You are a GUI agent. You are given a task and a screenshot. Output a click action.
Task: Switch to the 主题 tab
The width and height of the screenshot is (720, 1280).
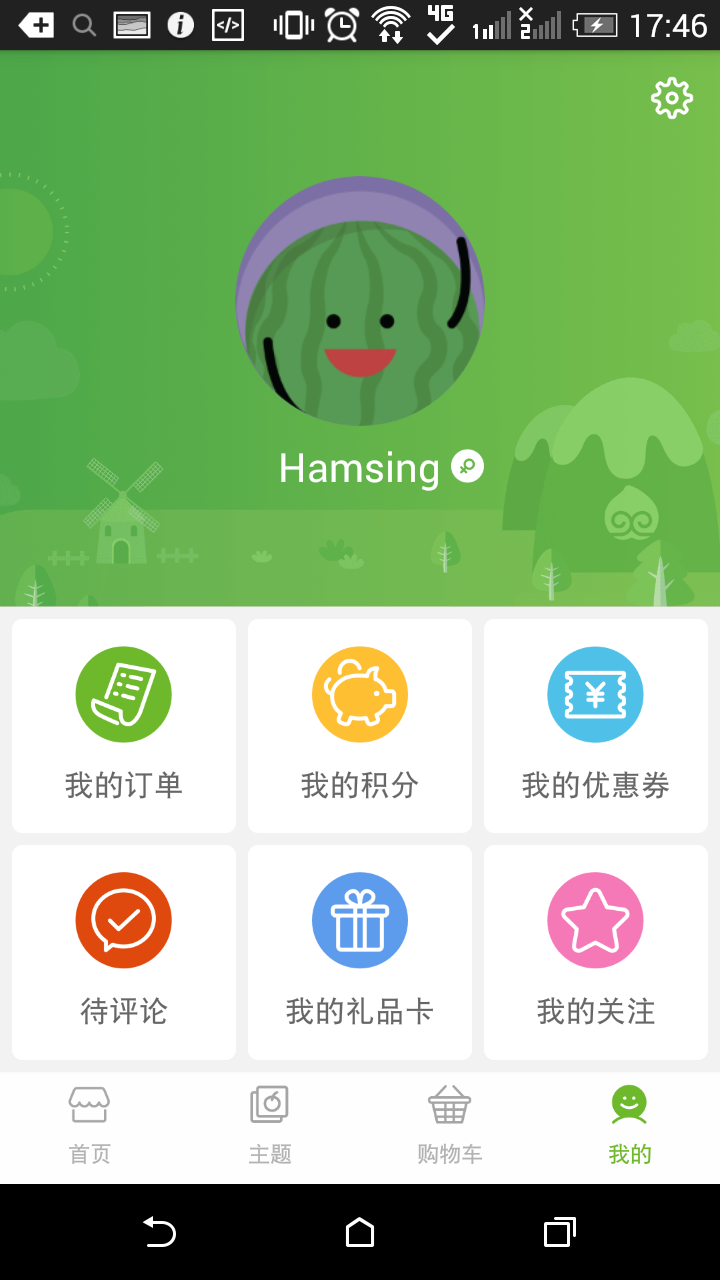269,1126
